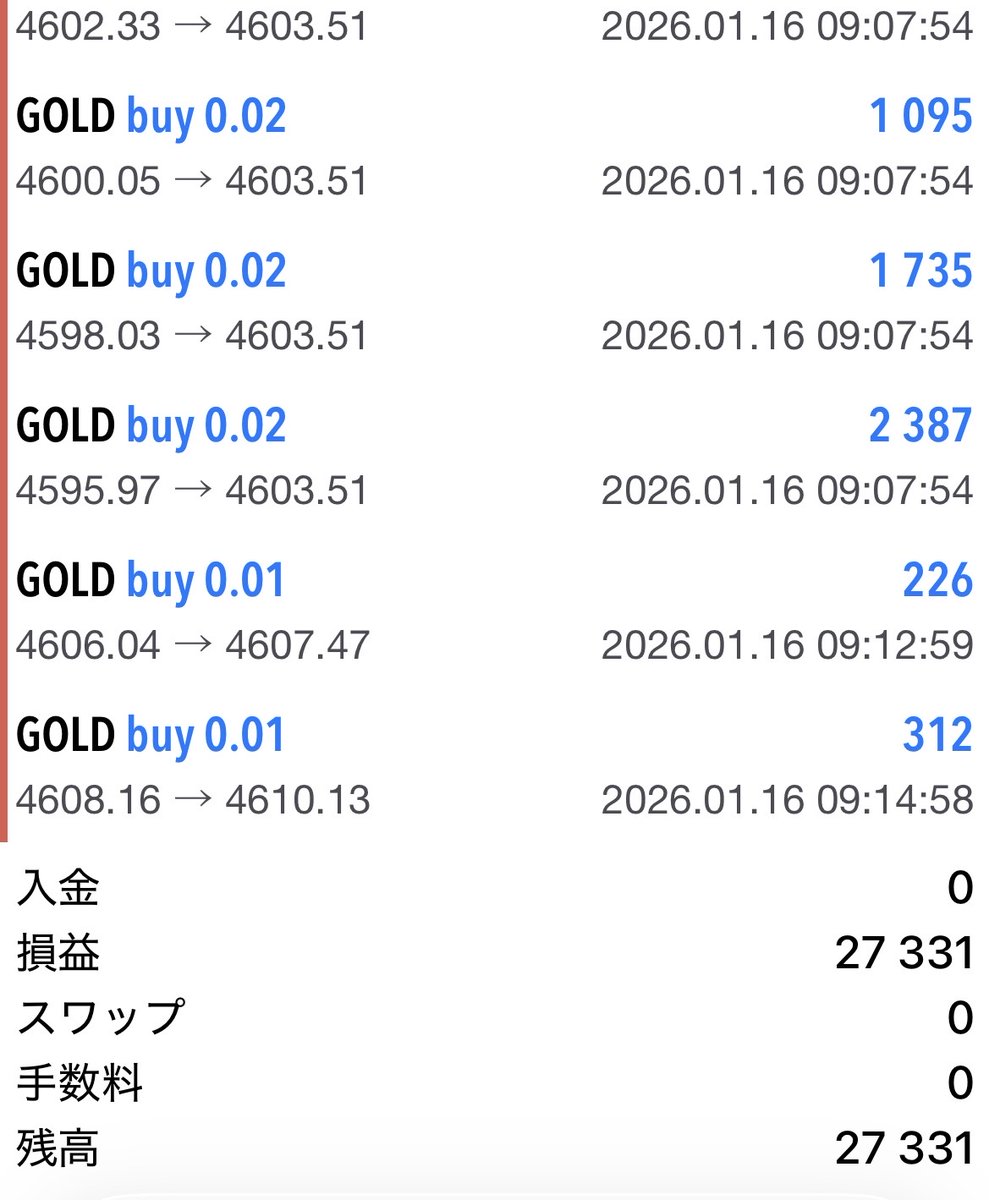Image resolution: width=989 pixels, height=1200 pixels.
Task: Select the GOLD trade with profit 2 387
Action: click(x=494, y=457)
